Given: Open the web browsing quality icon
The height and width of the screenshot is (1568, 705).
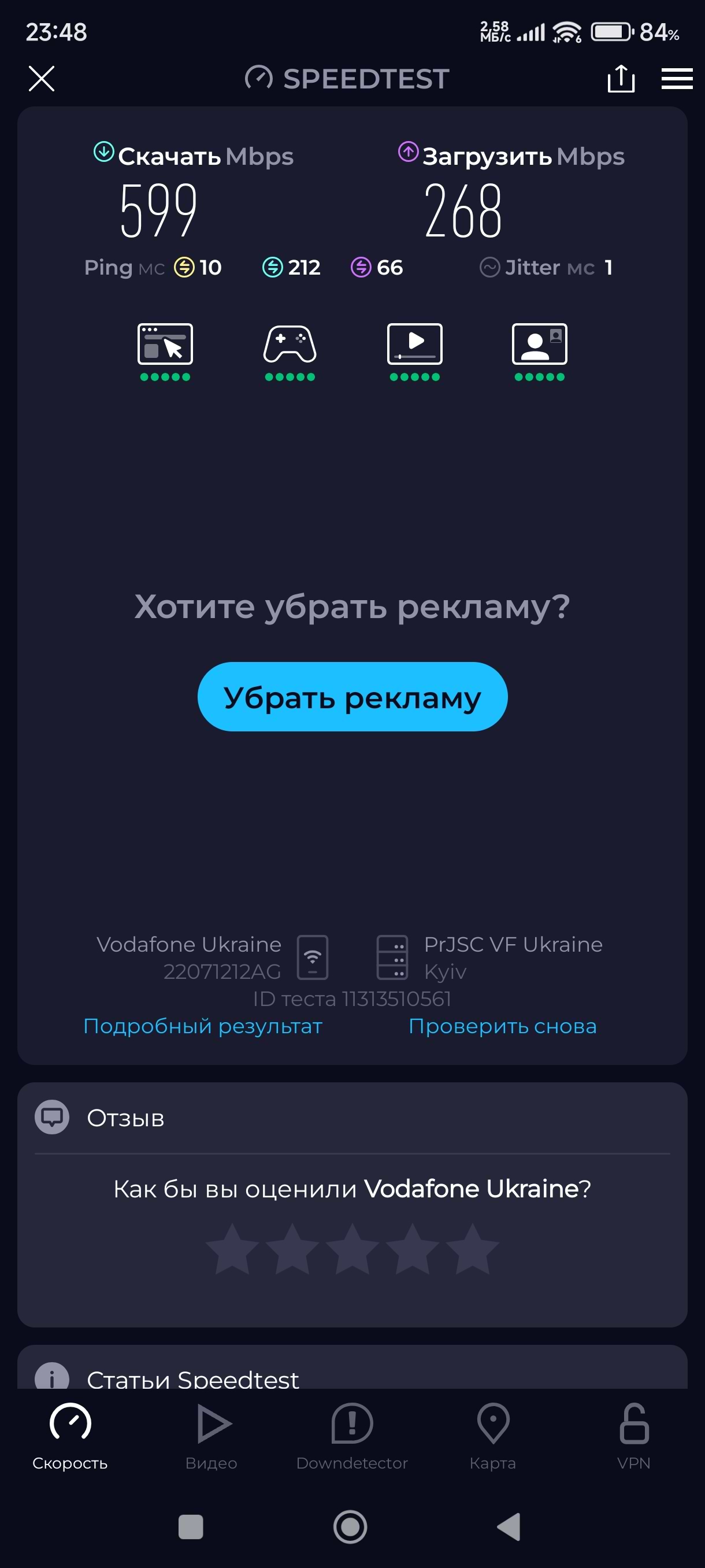Looking at the screenshot, I should tap(165, 345).
